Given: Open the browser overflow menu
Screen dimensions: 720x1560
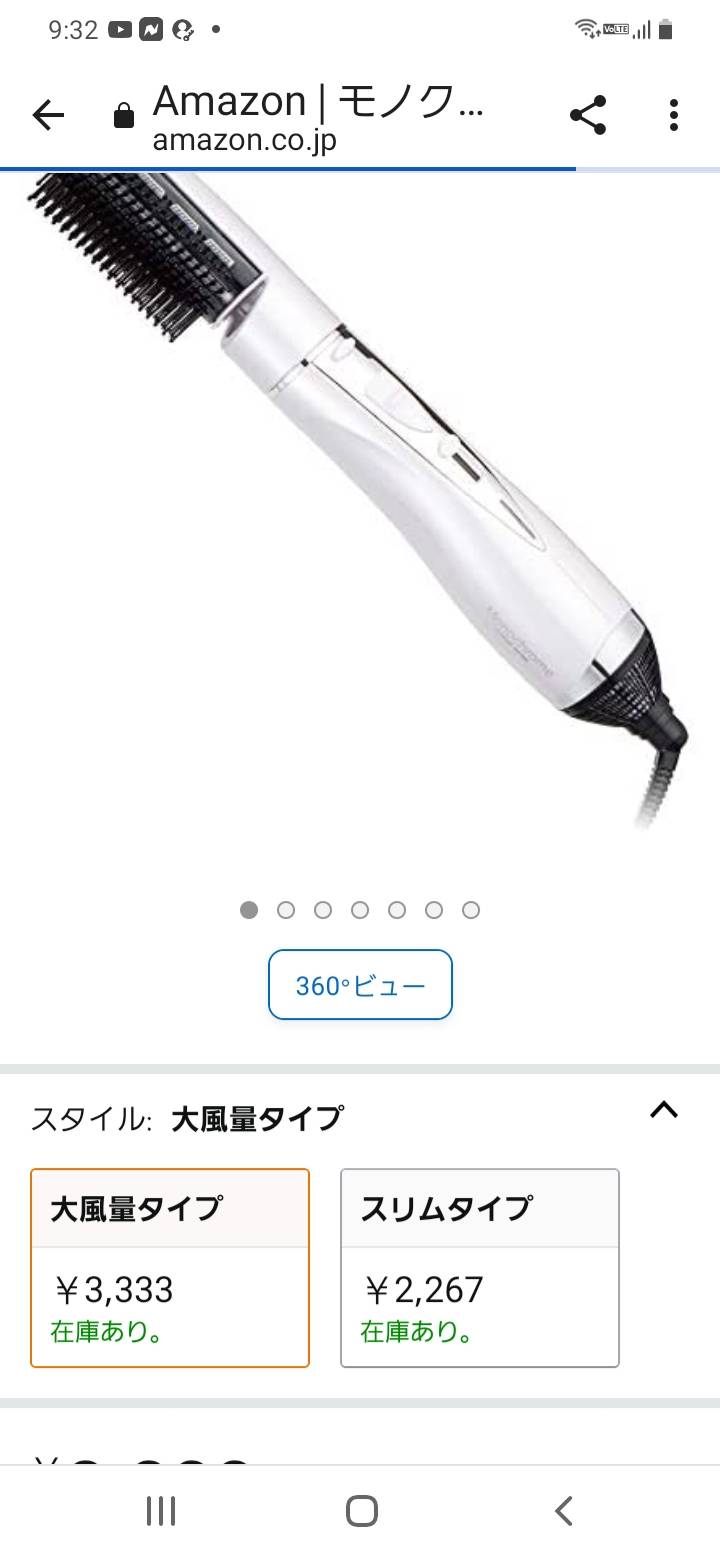Looking at the screenshot, I should tap(674, 116).
